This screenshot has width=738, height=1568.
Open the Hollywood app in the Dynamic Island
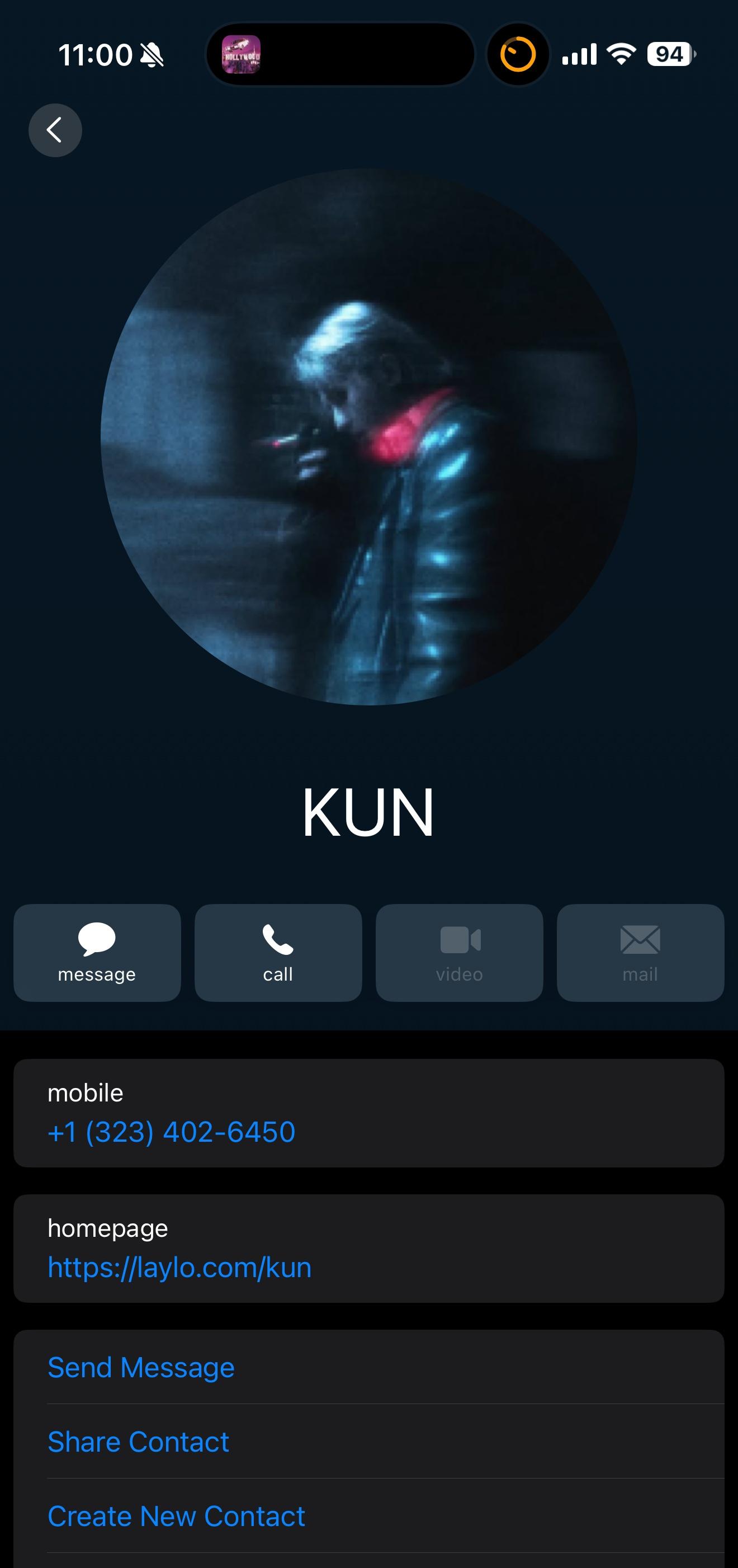[x=242, y=54]
